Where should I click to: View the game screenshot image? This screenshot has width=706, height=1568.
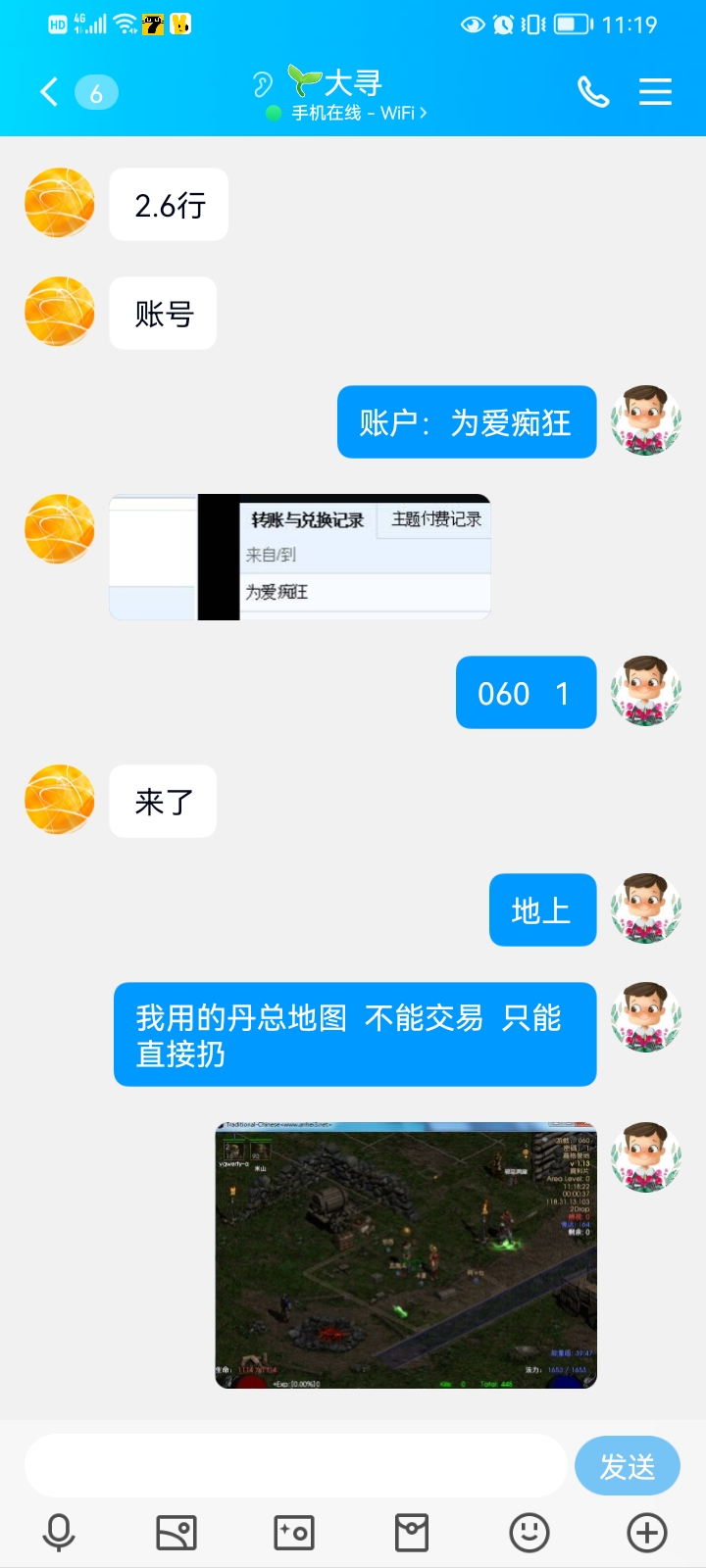[406, 1254]
